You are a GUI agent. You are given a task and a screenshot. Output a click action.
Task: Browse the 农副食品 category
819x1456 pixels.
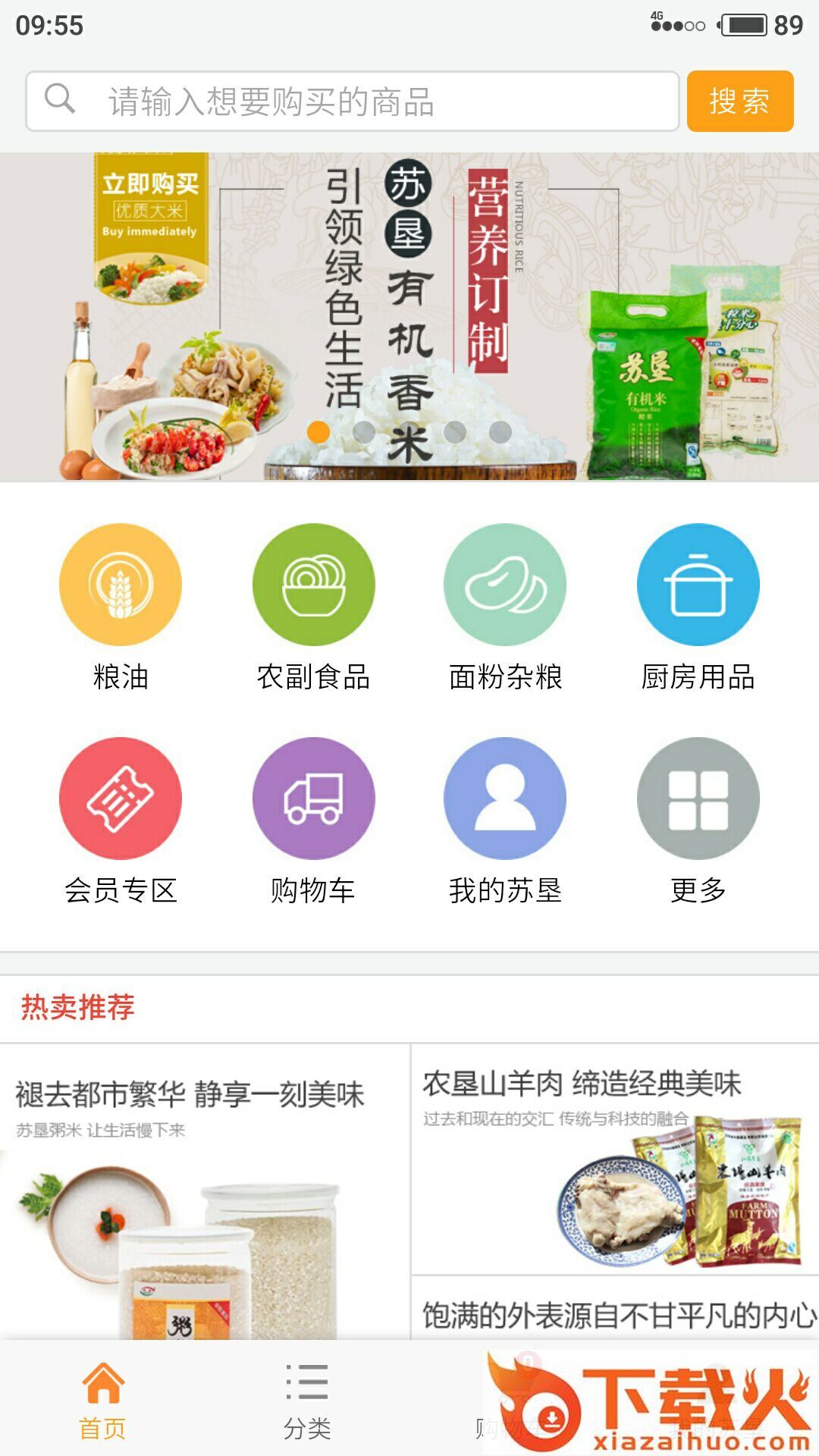[313, 585]
